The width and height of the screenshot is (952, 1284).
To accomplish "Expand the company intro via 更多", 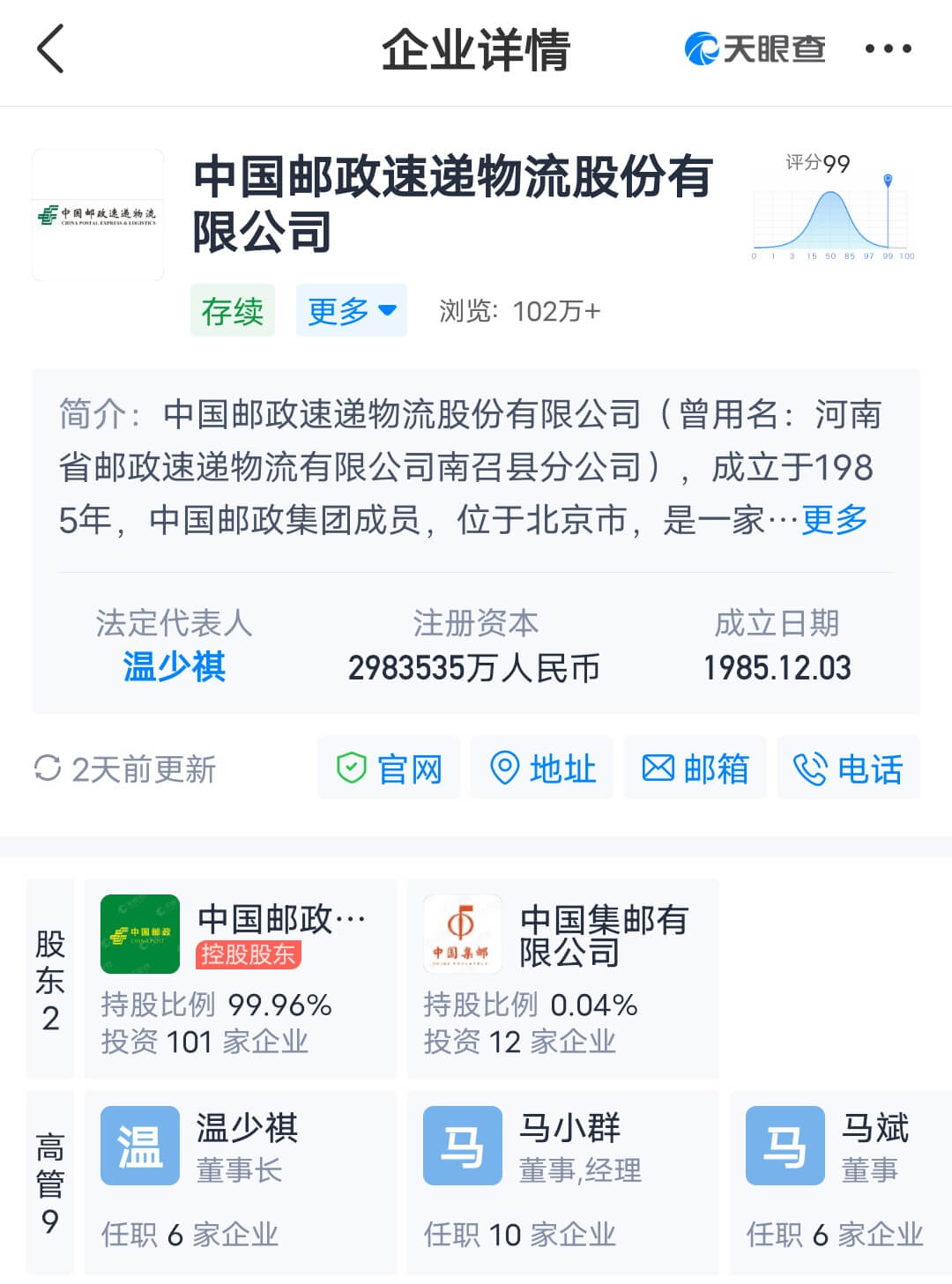I will 834,520.
